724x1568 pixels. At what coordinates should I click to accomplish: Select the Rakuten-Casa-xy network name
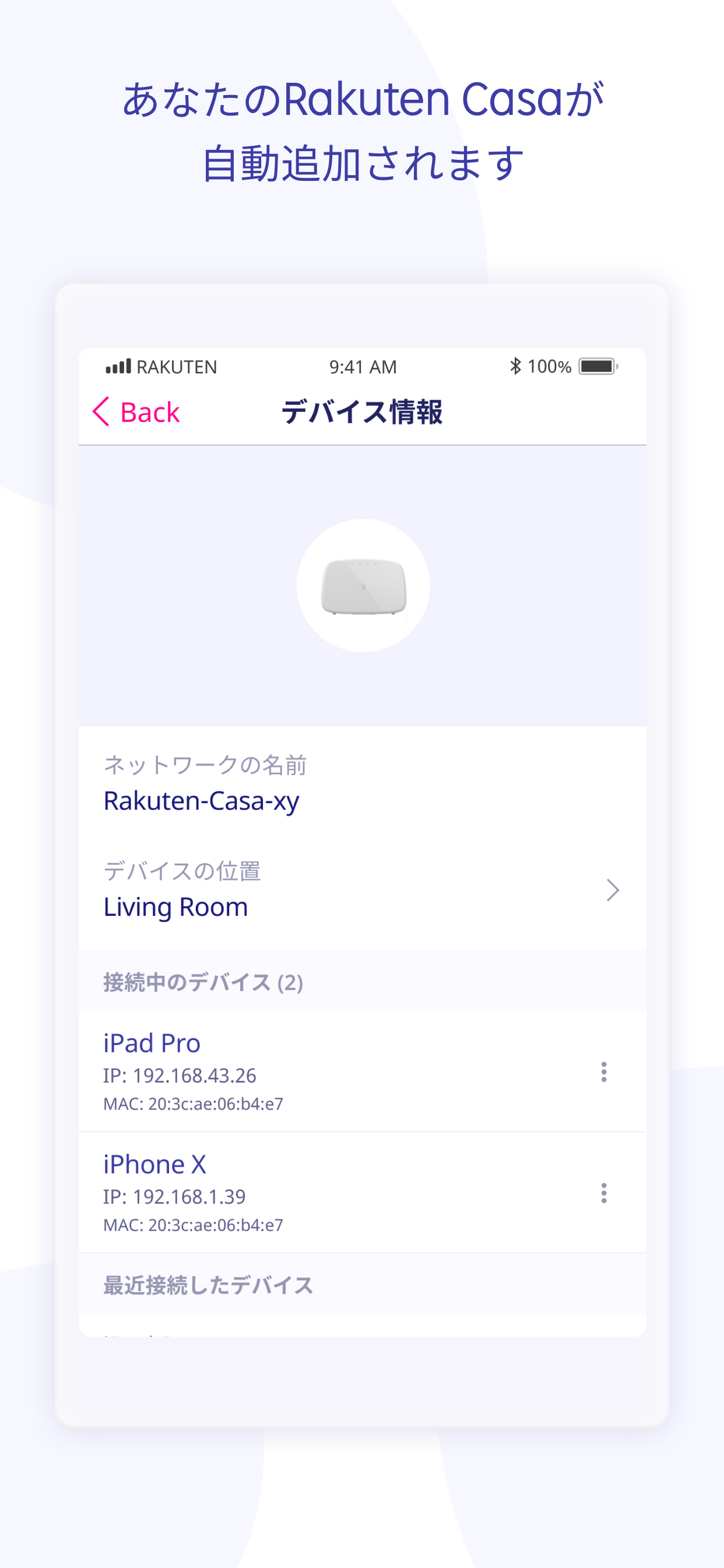click(201, 801)
